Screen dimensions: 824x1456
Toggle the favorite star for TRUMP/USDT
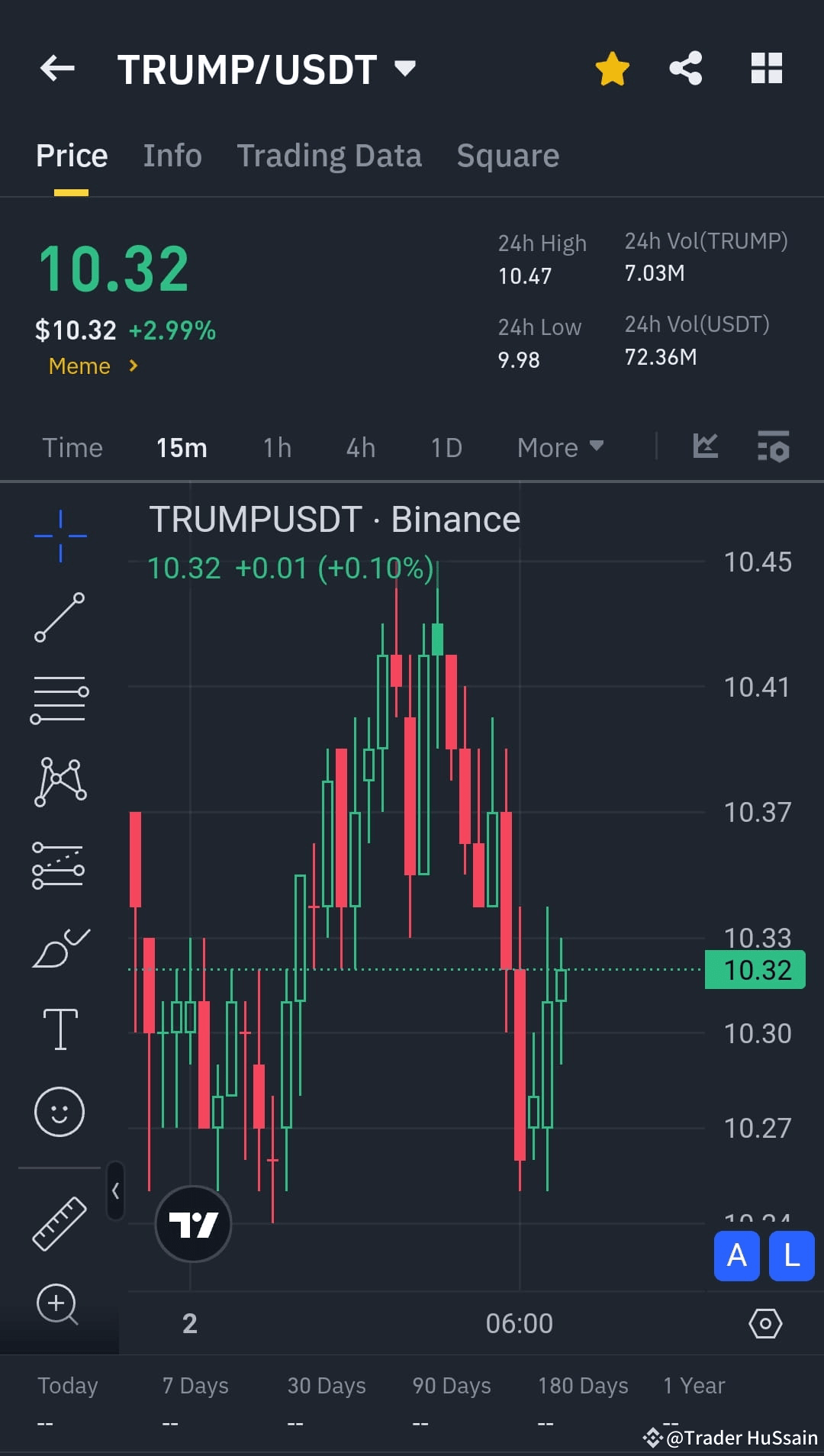tap(612, 68)
